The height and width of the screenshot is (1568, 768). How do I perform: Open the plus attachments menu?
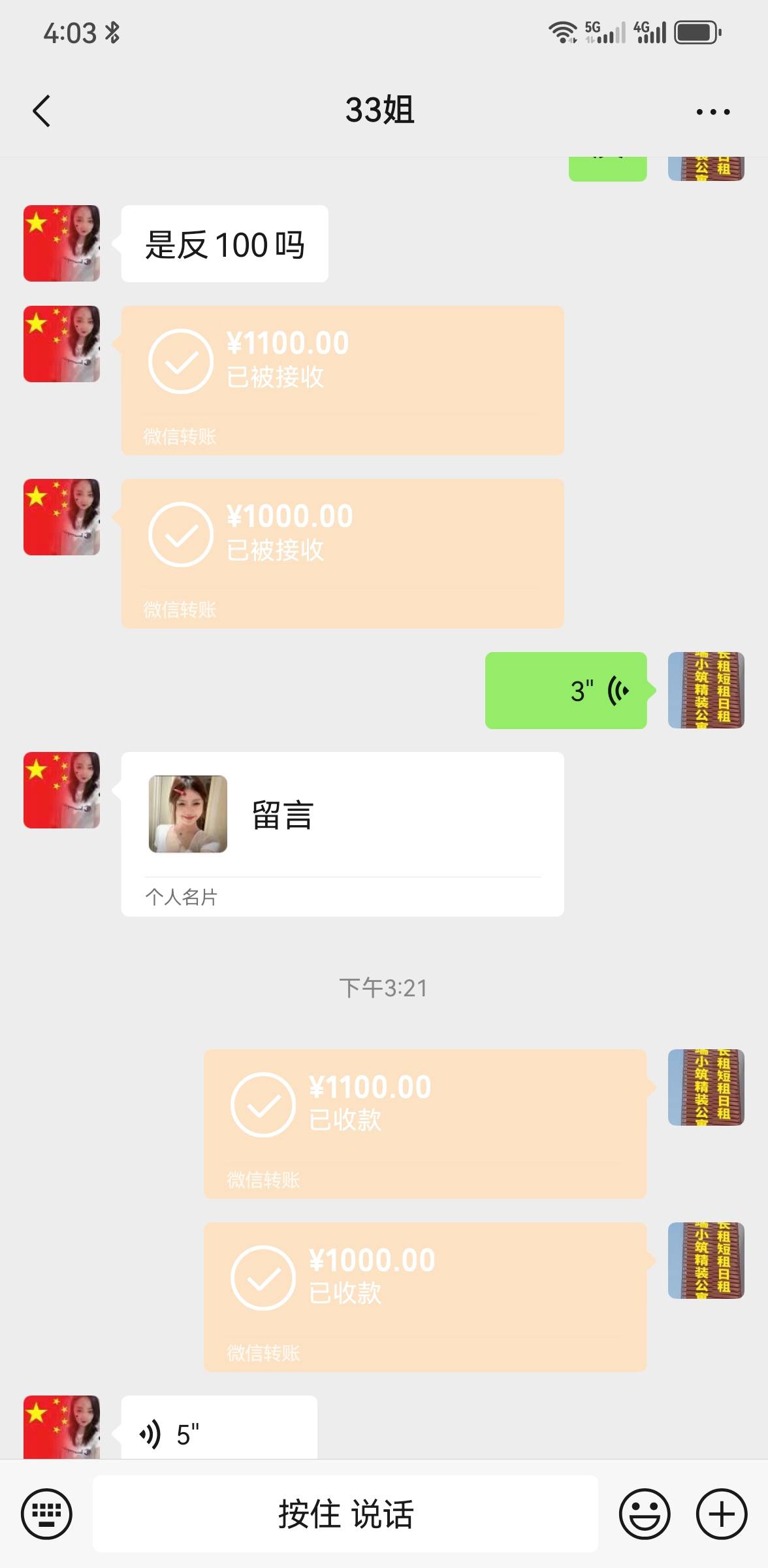(721, 1513)
